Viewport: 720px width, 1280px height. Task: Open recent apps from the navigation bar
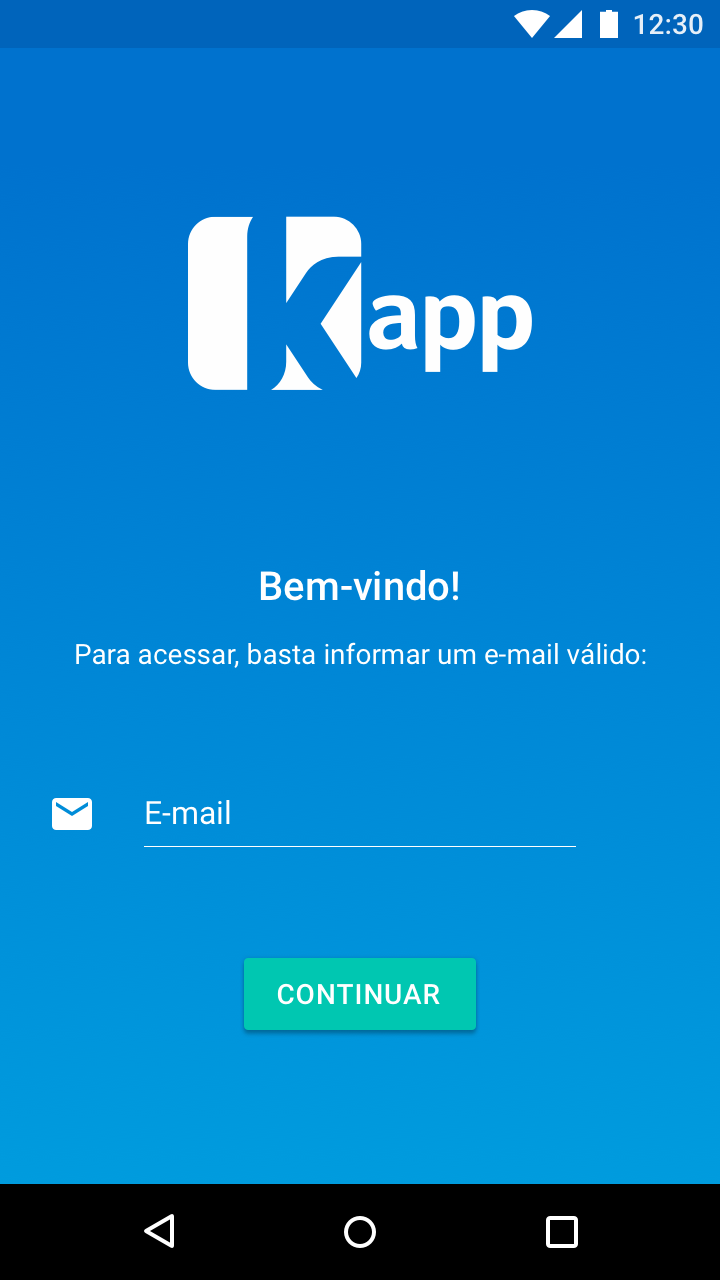pos(561,1231)
